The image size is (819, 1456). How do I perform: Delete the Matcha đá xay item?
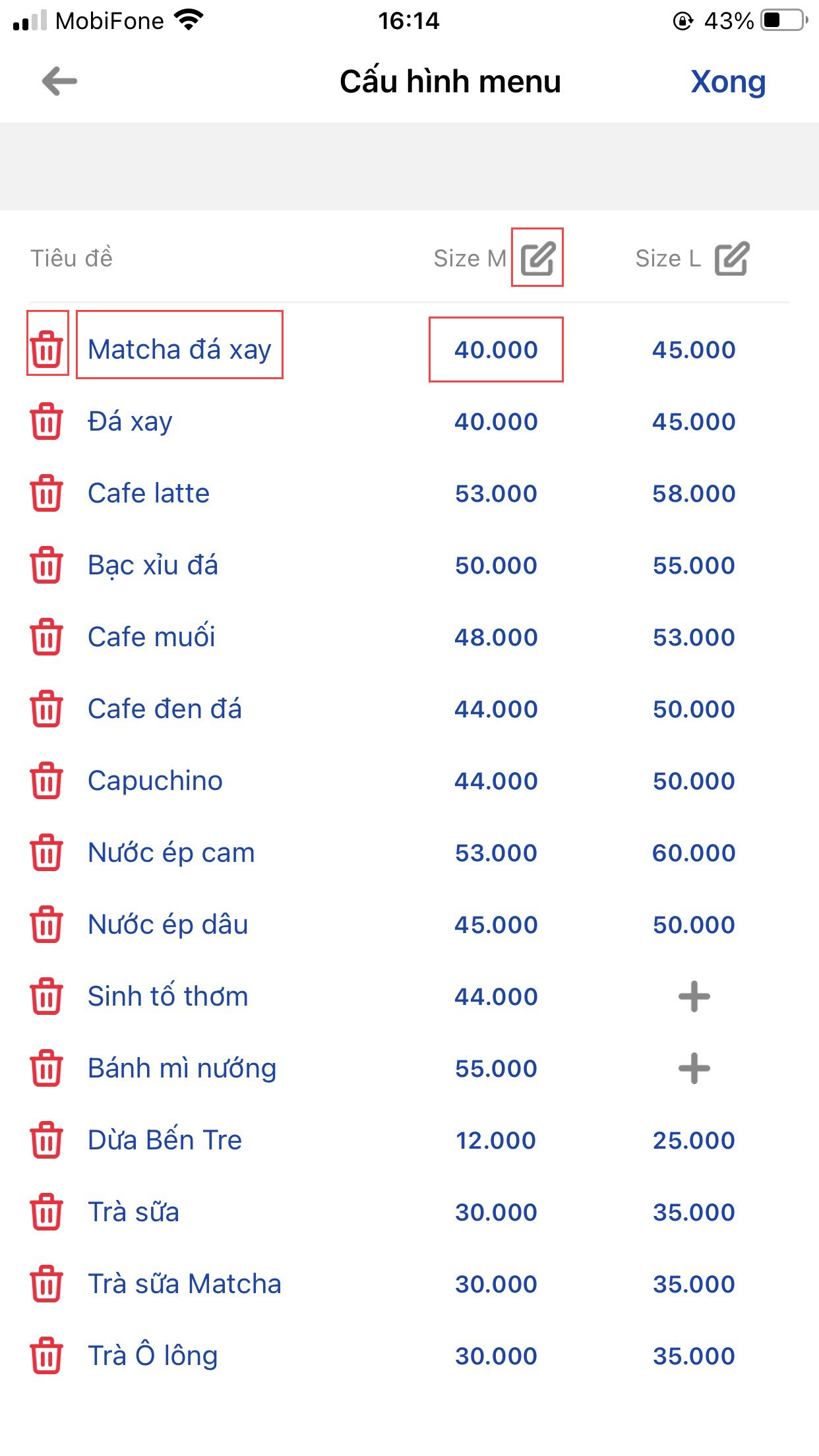(x=47, y=349)
